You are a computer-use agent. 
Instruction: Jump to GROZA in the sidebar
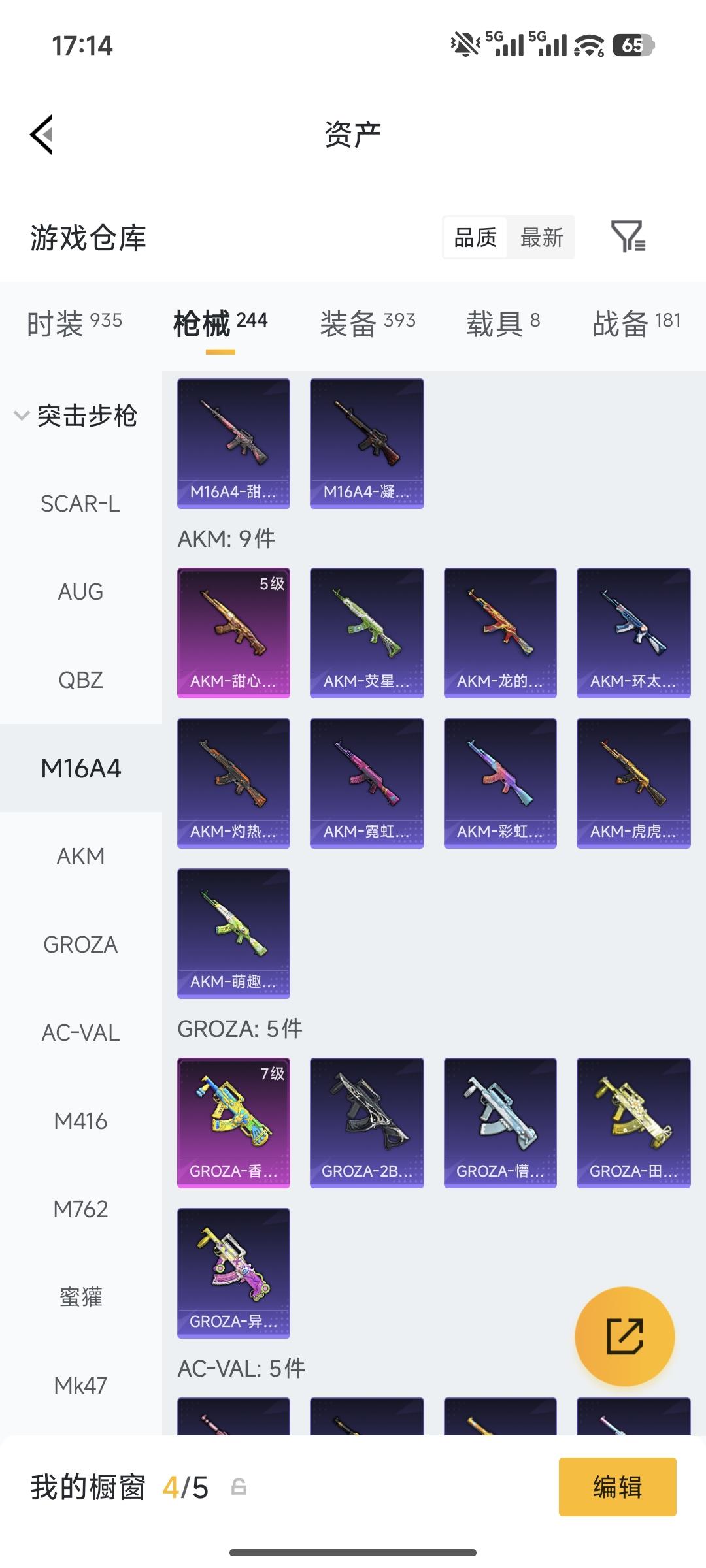pyautogui.click(x=80, y=945)
